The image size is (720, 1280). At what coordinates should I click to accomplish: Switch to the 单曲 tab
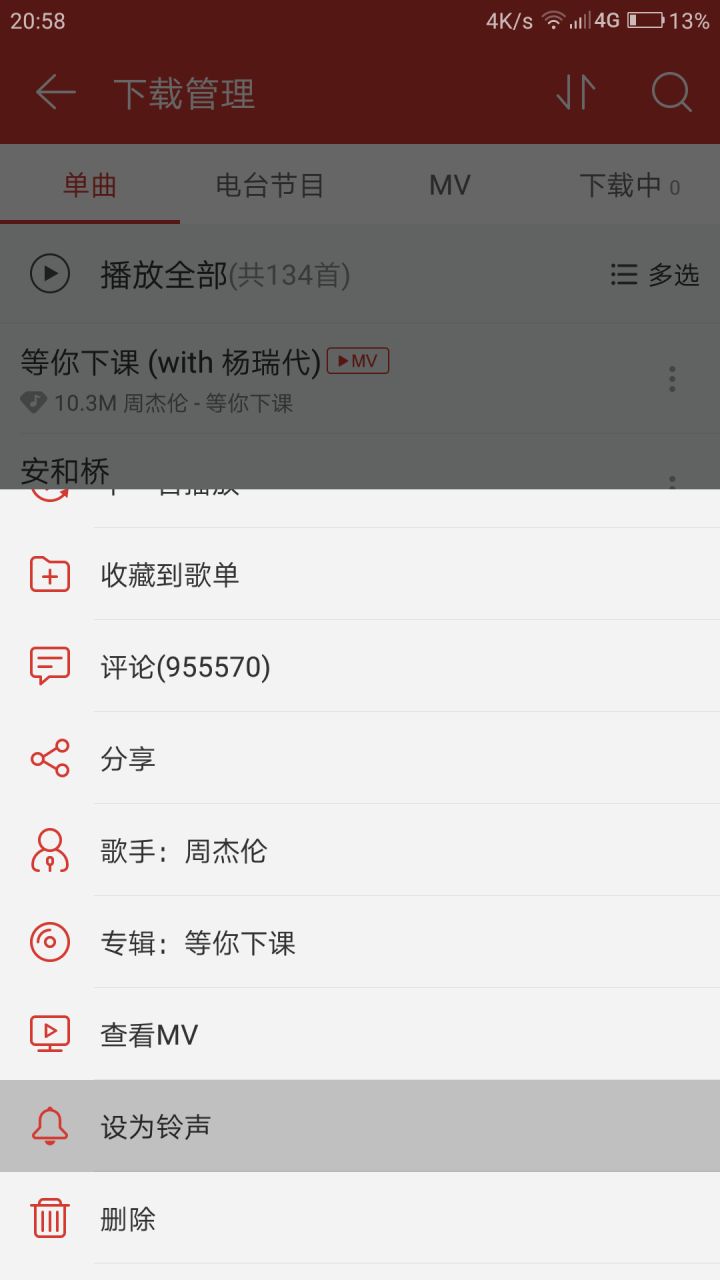tap(90, 185)
